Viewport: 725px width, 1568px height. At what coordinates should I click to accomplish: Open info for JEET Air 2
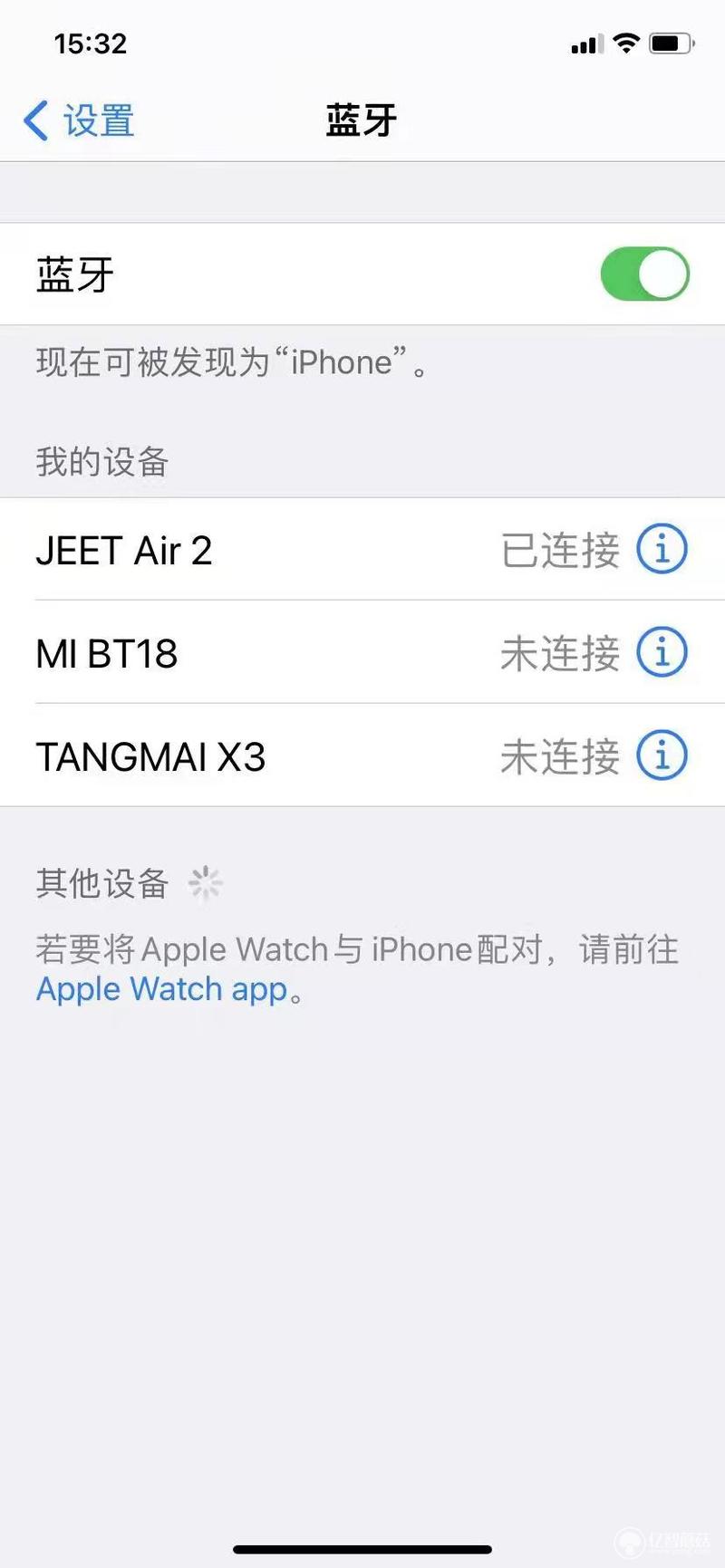(x=662, y=549)
